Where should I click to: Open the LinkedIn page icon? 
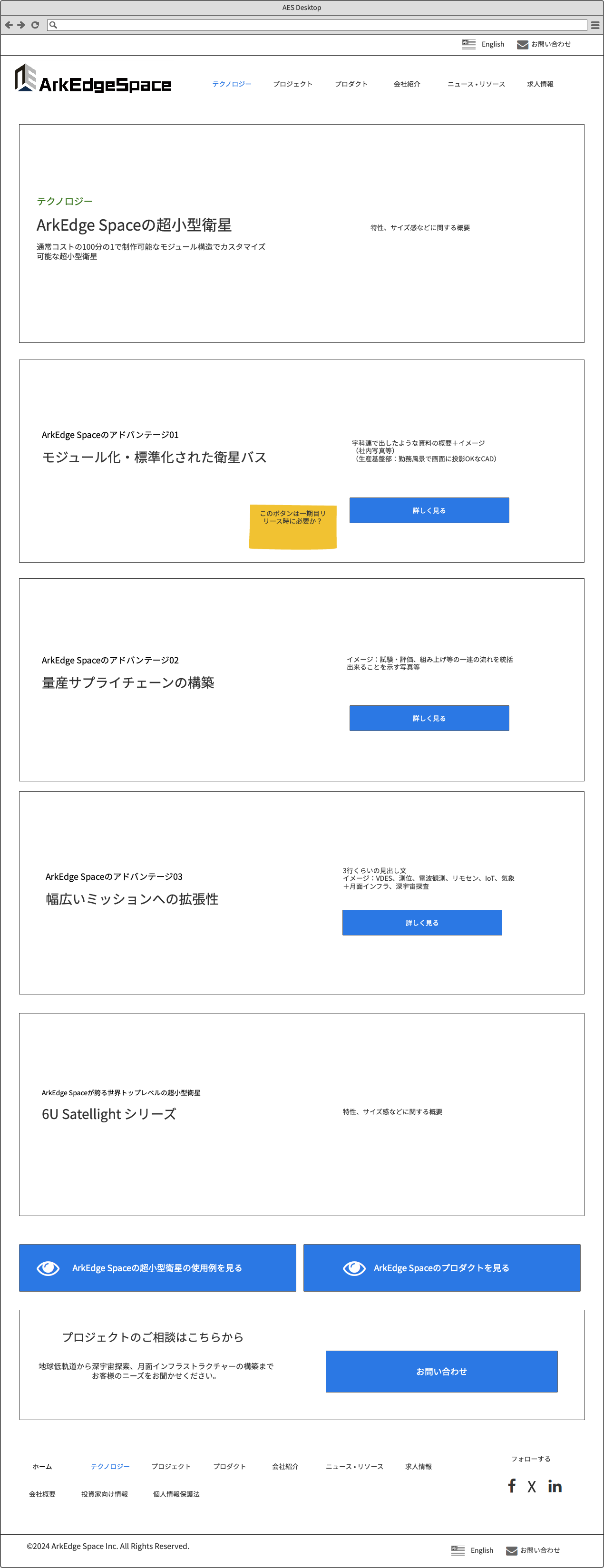tap(555, 1486)
